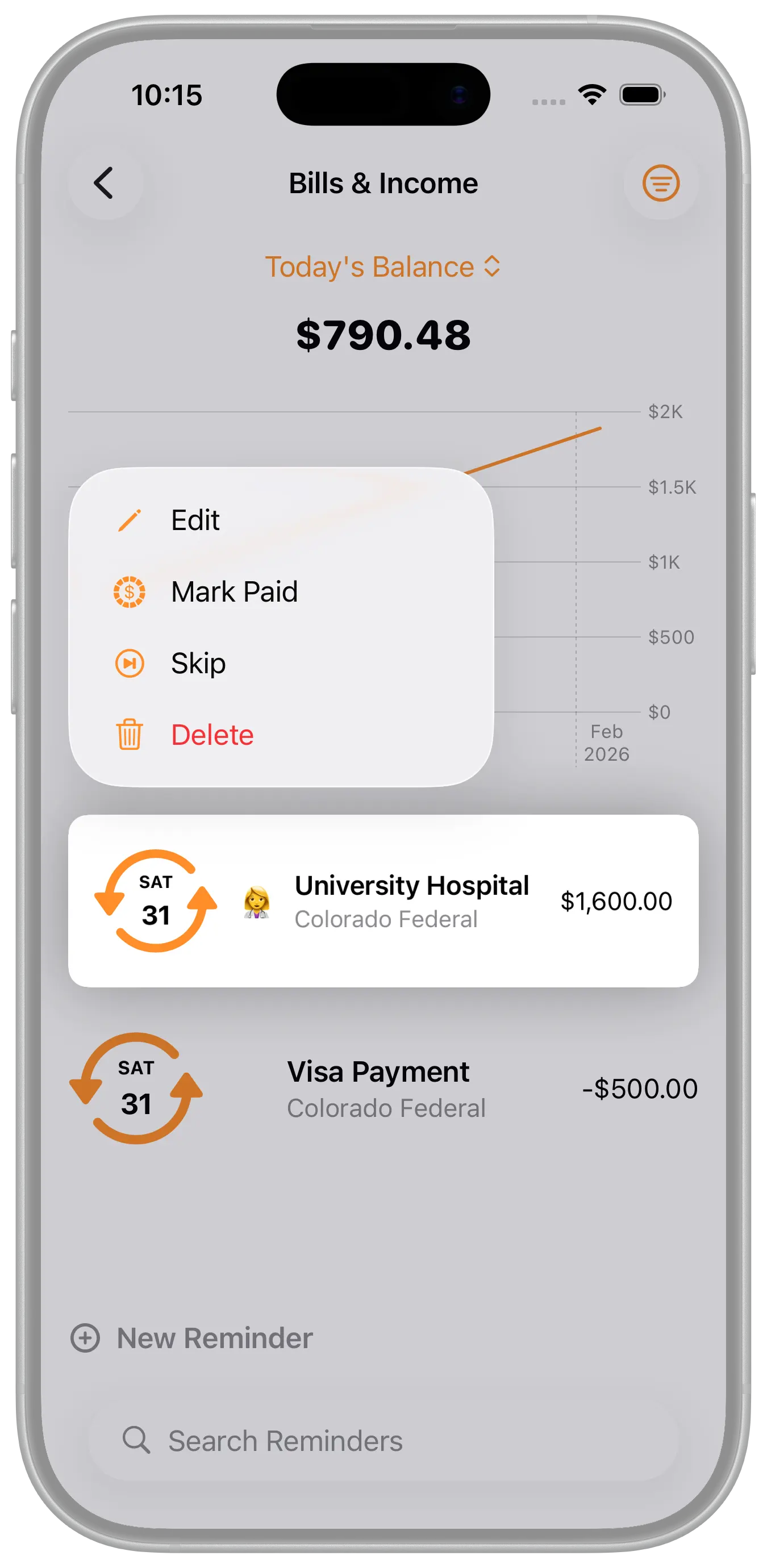767x1568 pixels.
Task: Choose Edit from the context menu
Action: tap(195, 520)
